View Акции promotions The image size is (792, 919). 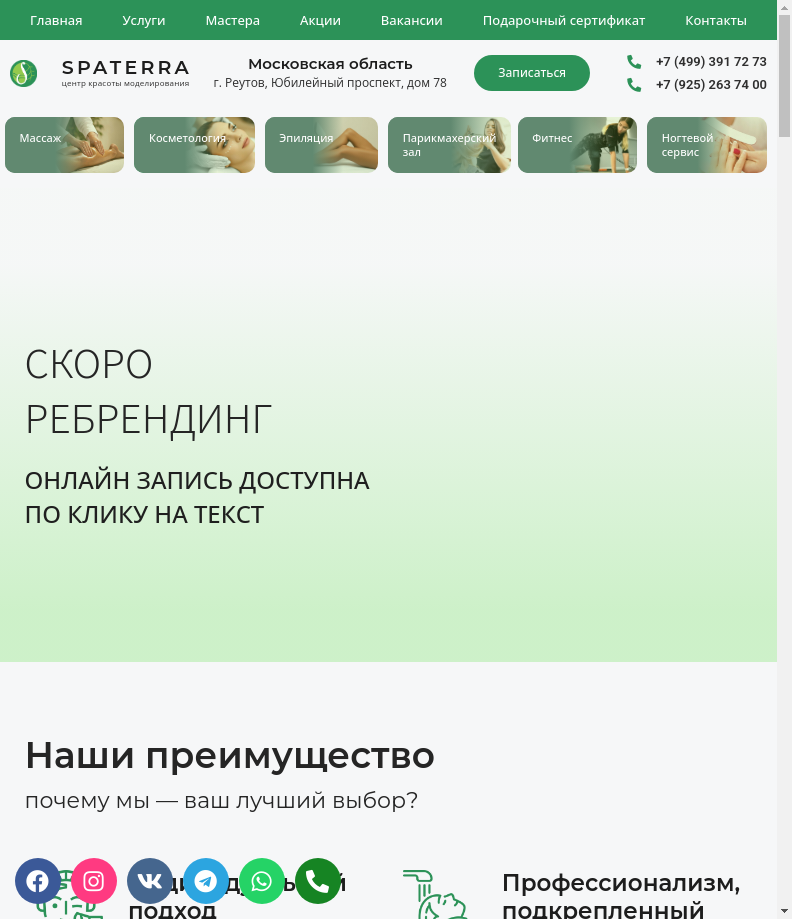[x=320, y=20]
